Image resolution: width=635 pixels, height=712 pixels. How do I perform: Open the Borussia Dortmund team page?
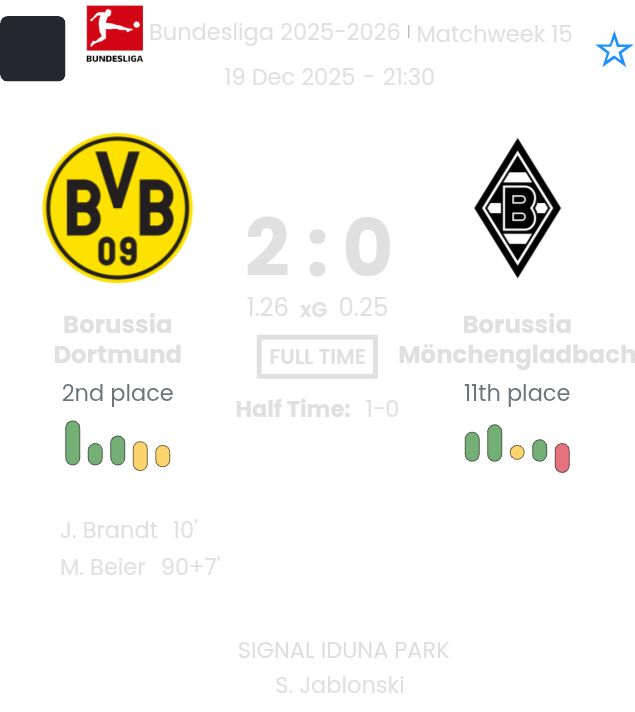[117, 208]
